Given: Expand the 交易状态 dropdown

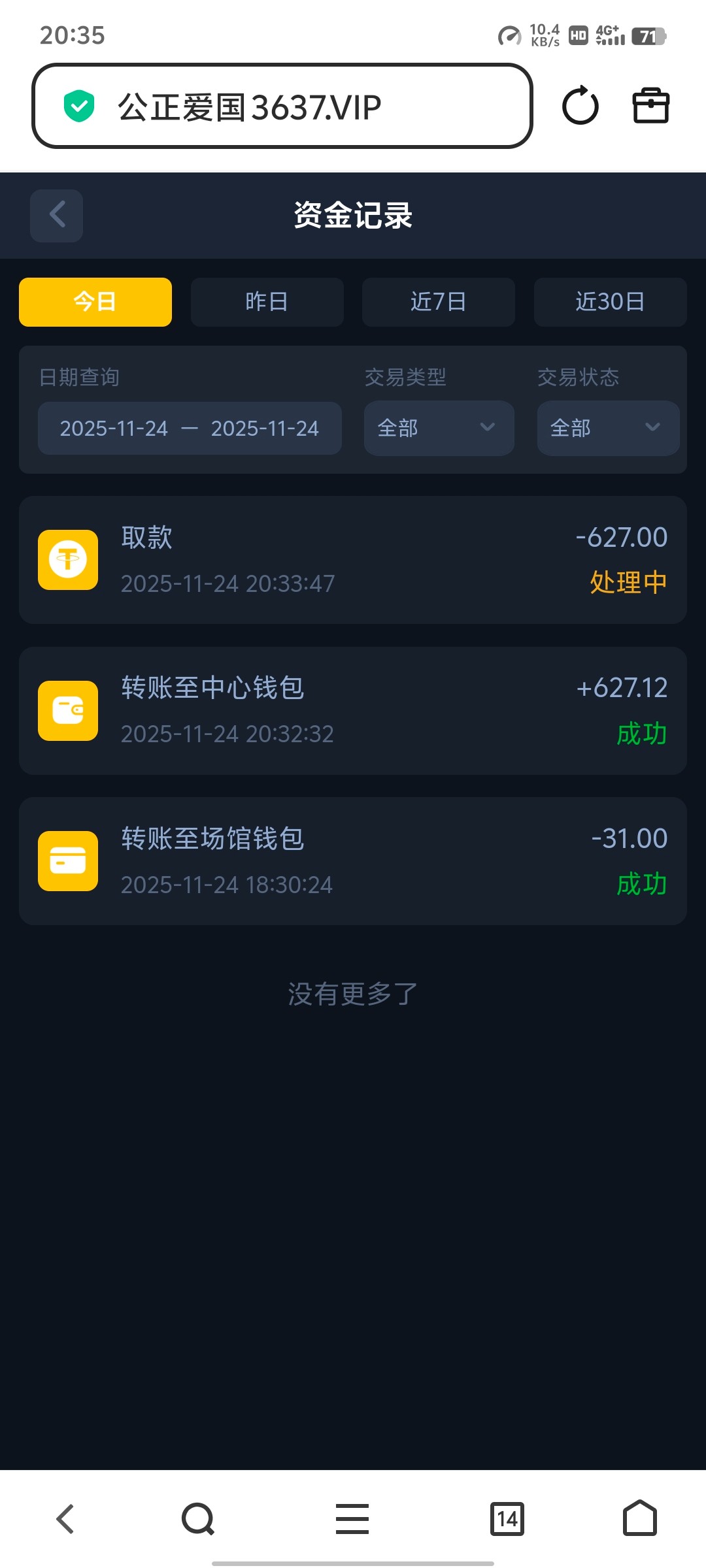Looking at the screenshot, I should 608,428.
